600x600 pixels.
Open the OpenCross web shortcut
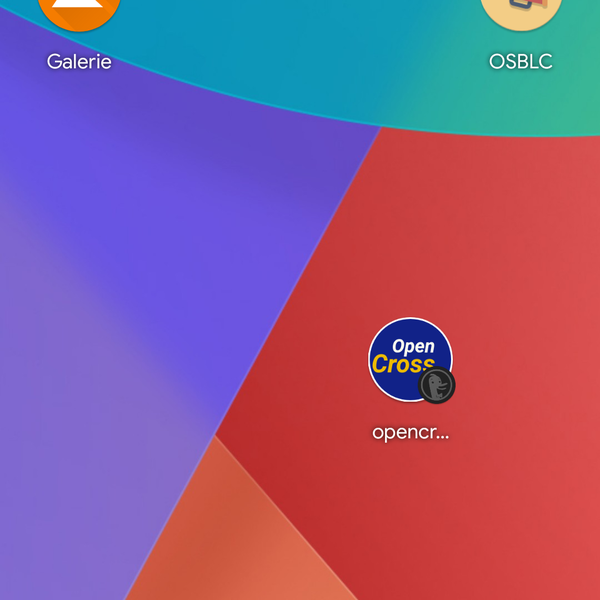pos(411,361)
